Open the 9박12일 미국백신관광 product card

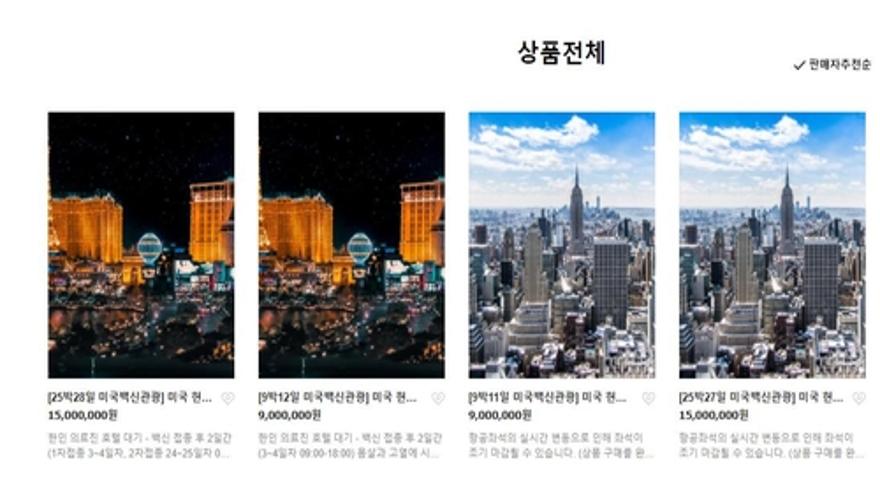click(x=351, y=244)
